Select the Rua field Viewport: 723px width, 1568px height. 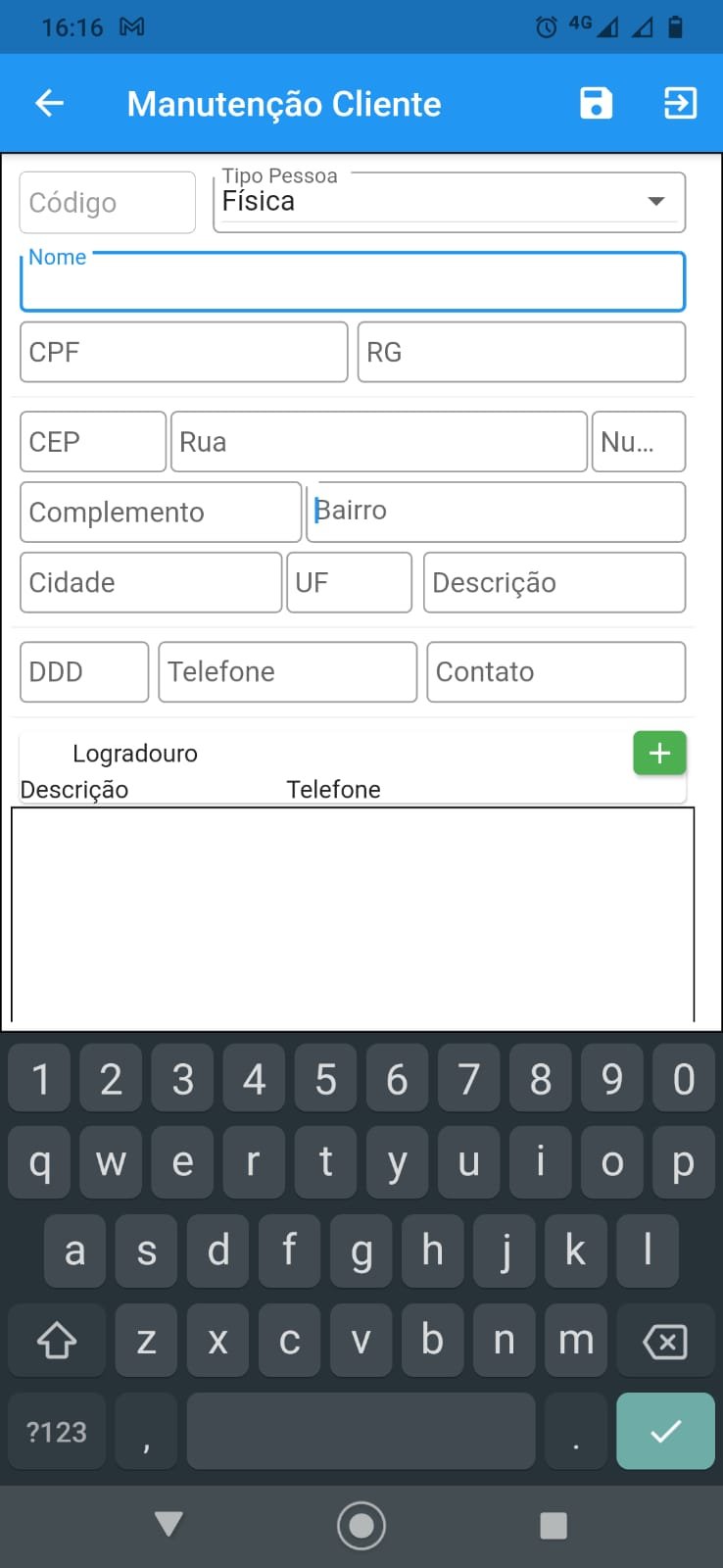(379, 442)
